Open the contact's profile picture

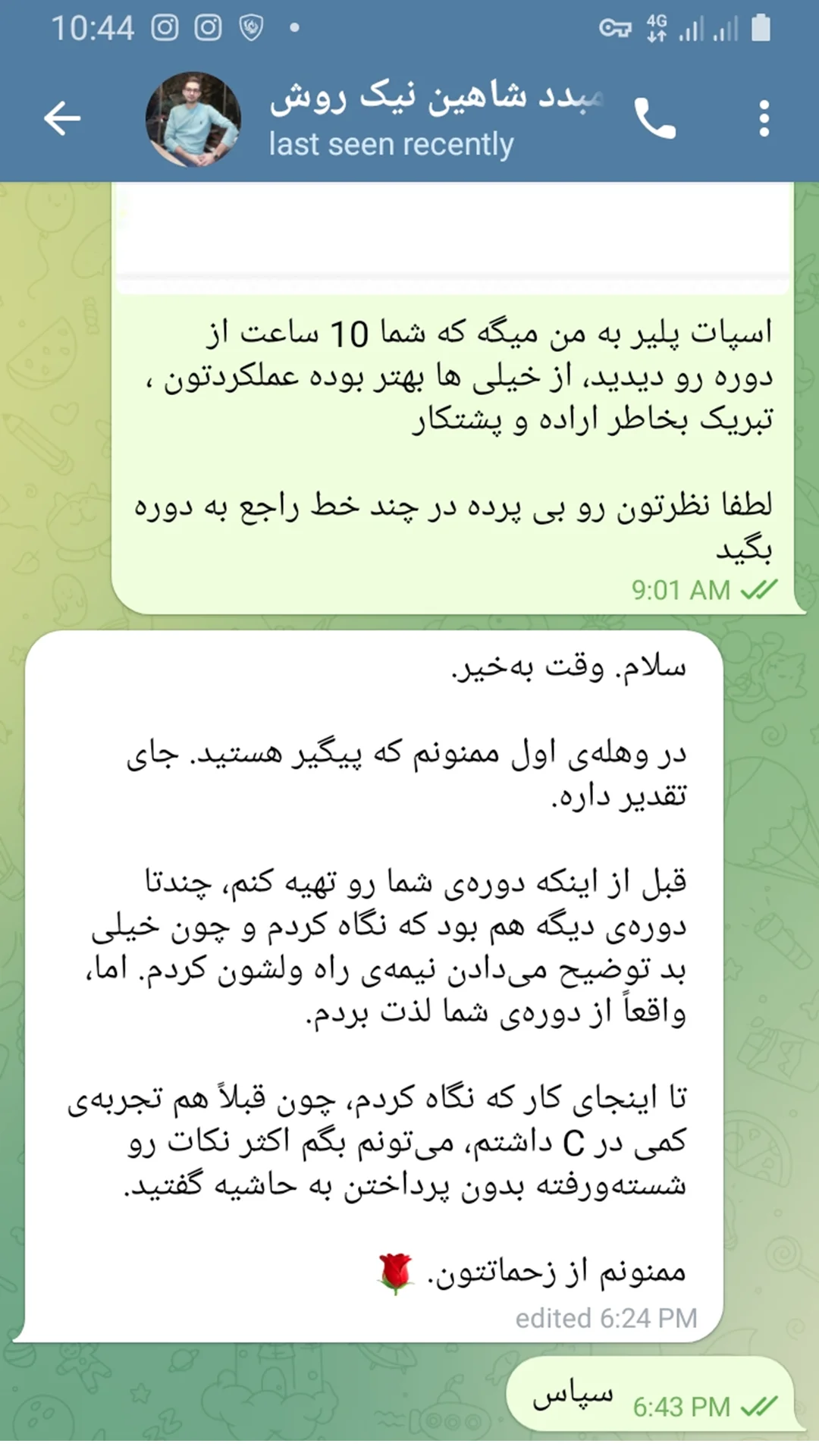(193, 118)
